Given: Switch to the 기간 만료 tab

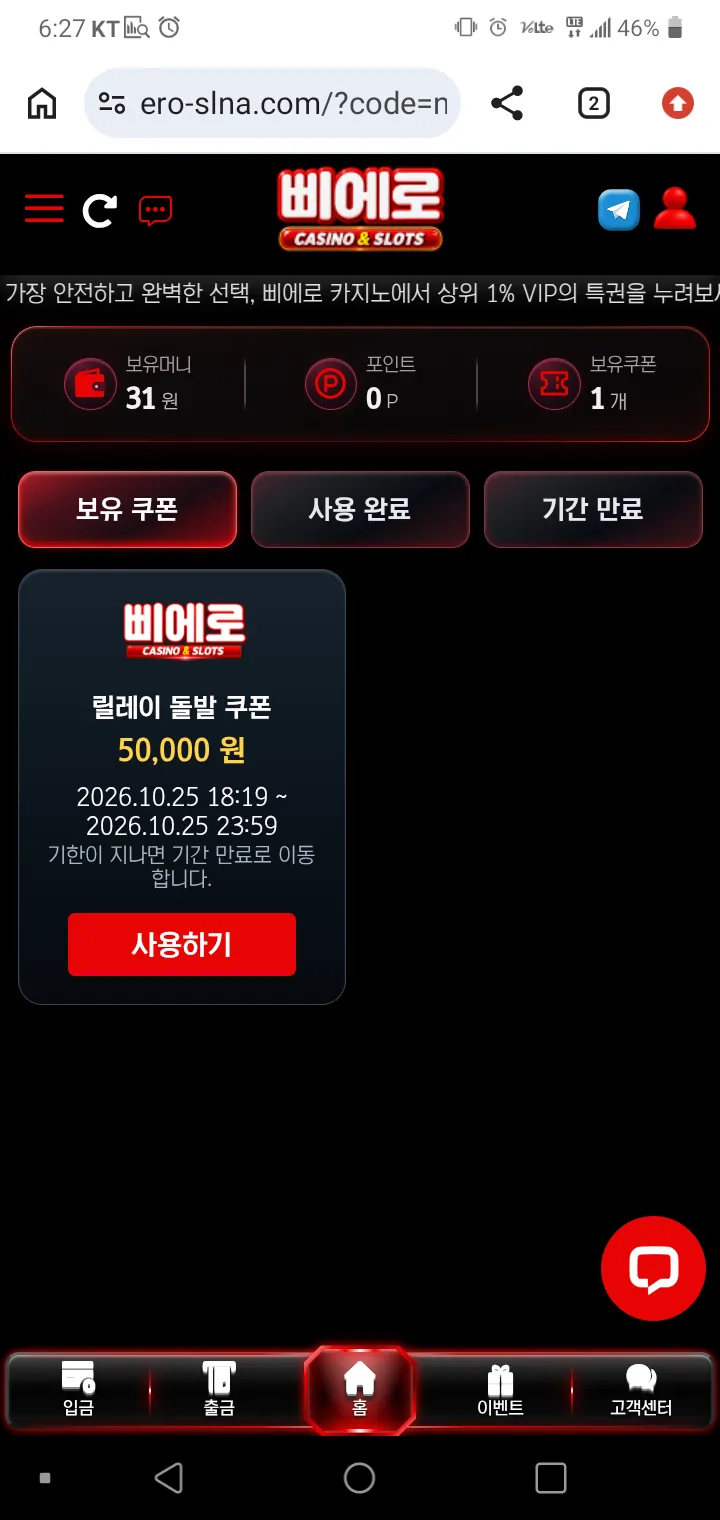Looking at the screenshot, I should (x=593, y=509).
